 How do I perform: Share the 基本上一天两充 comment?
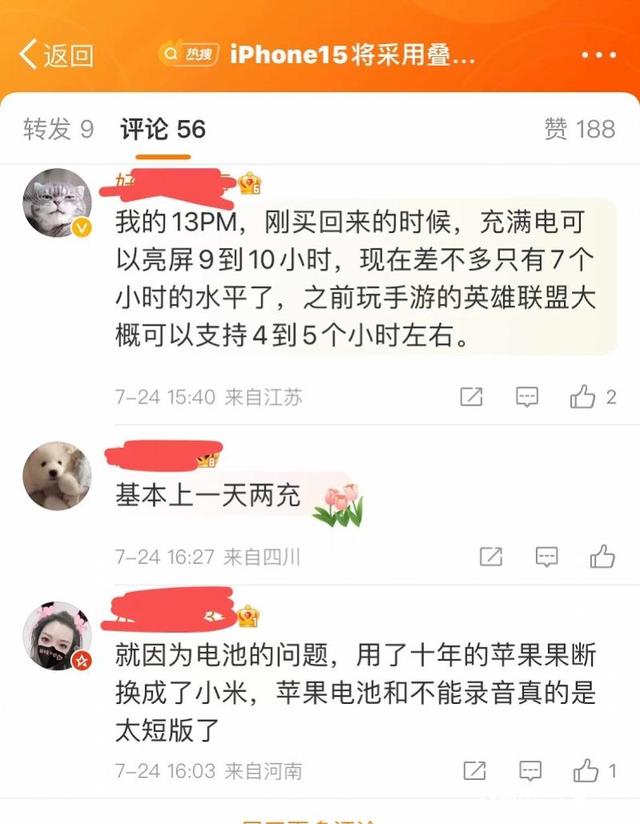pyautogui.click(x=491, y=556)
